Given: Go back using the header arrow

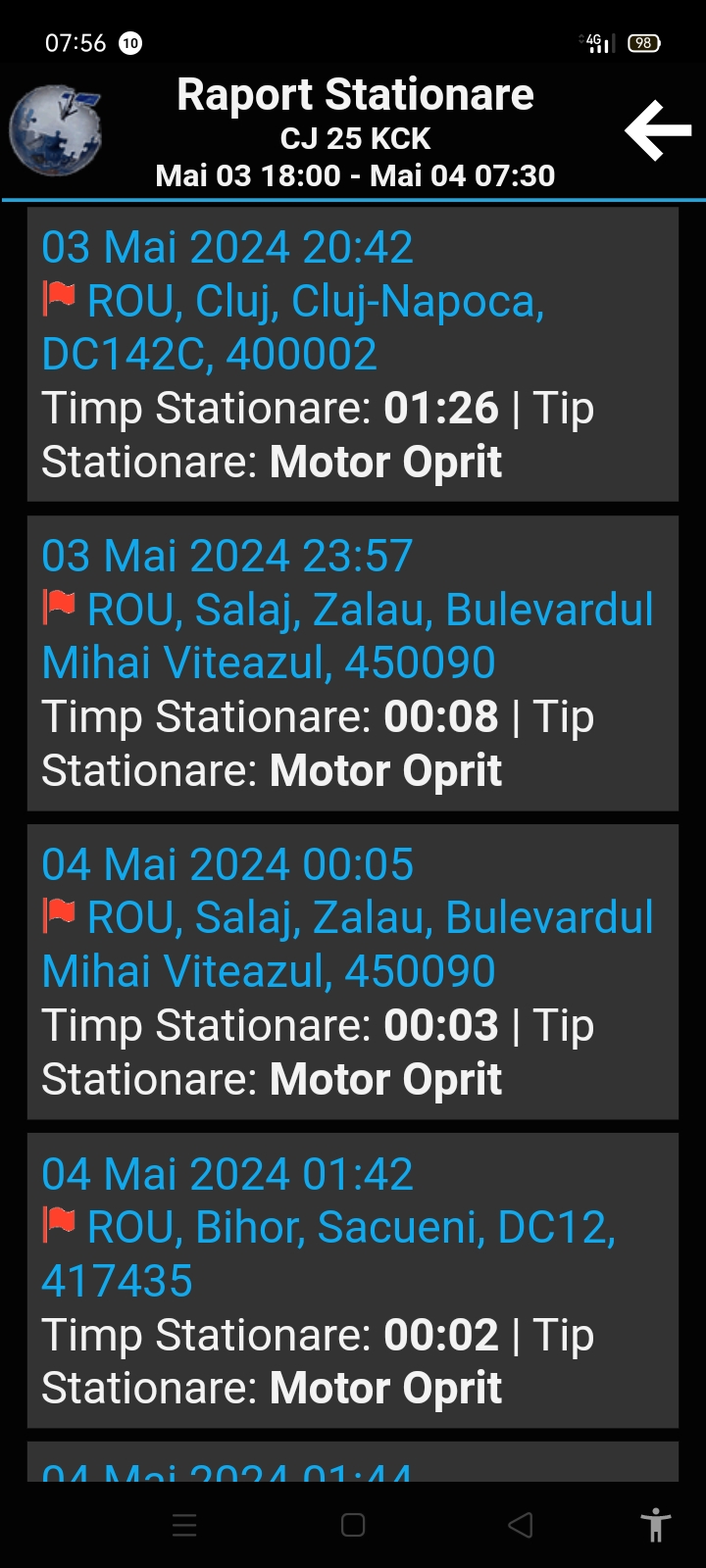Looking at the screenshot, I should coord(658,130).
